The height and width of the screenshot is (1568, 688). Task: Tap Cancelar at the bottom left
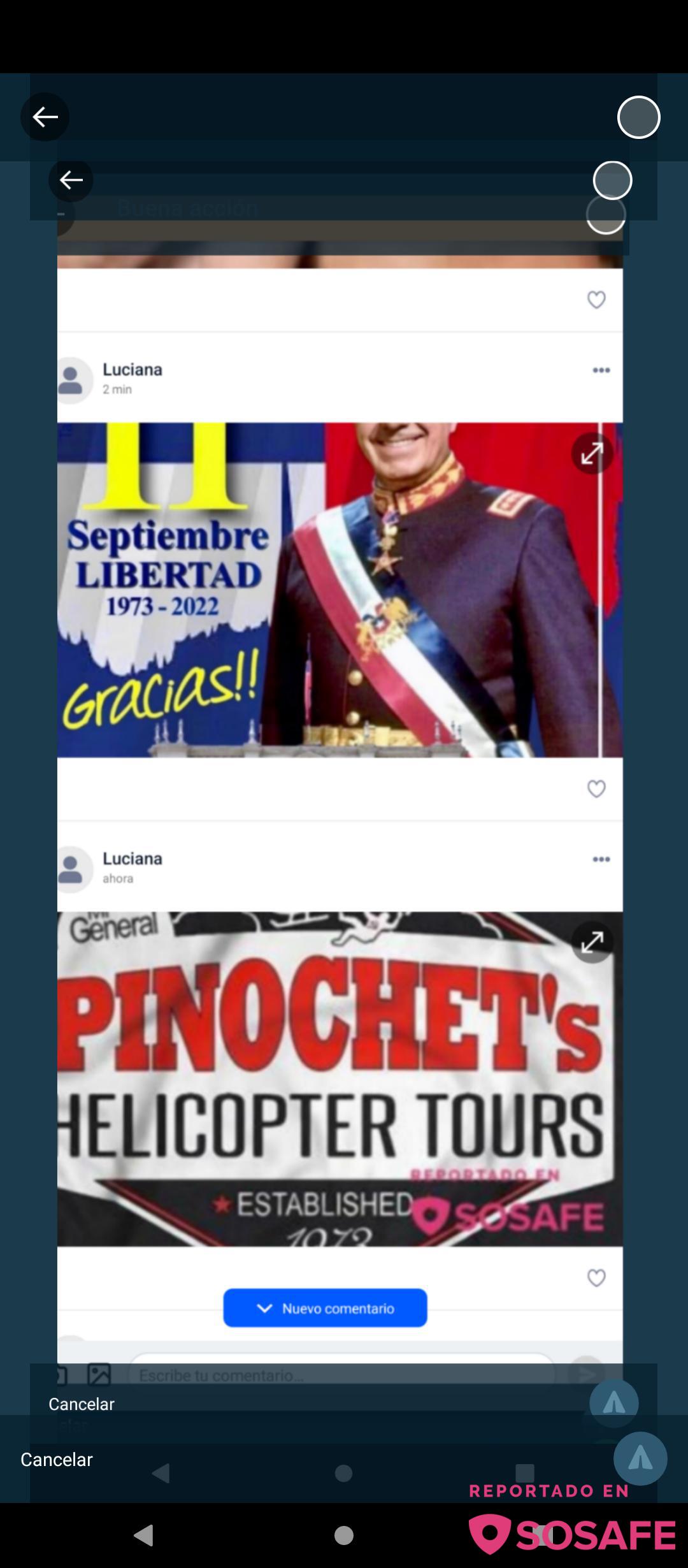57,1460
